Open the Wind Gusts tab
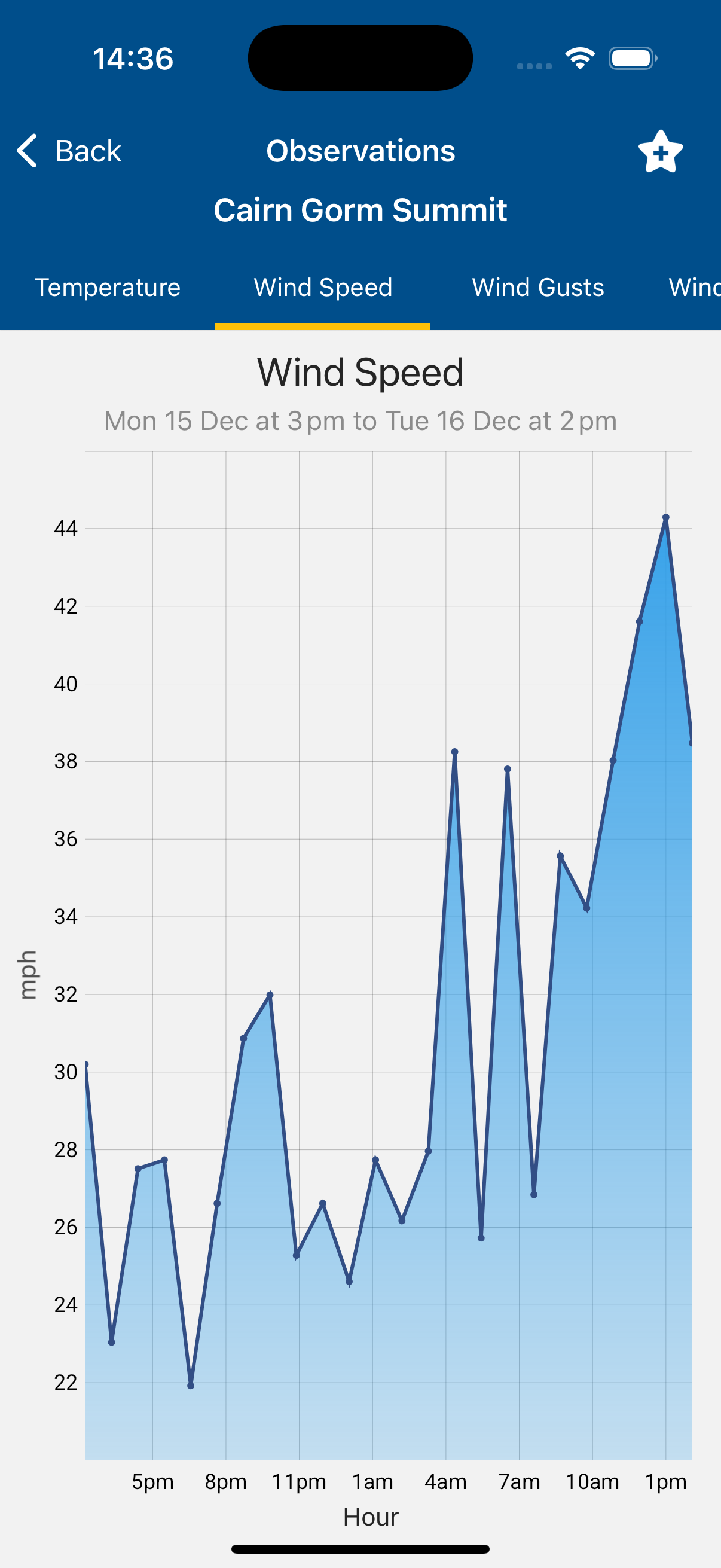Screen dimensions: 721x1568 point(538,287)
